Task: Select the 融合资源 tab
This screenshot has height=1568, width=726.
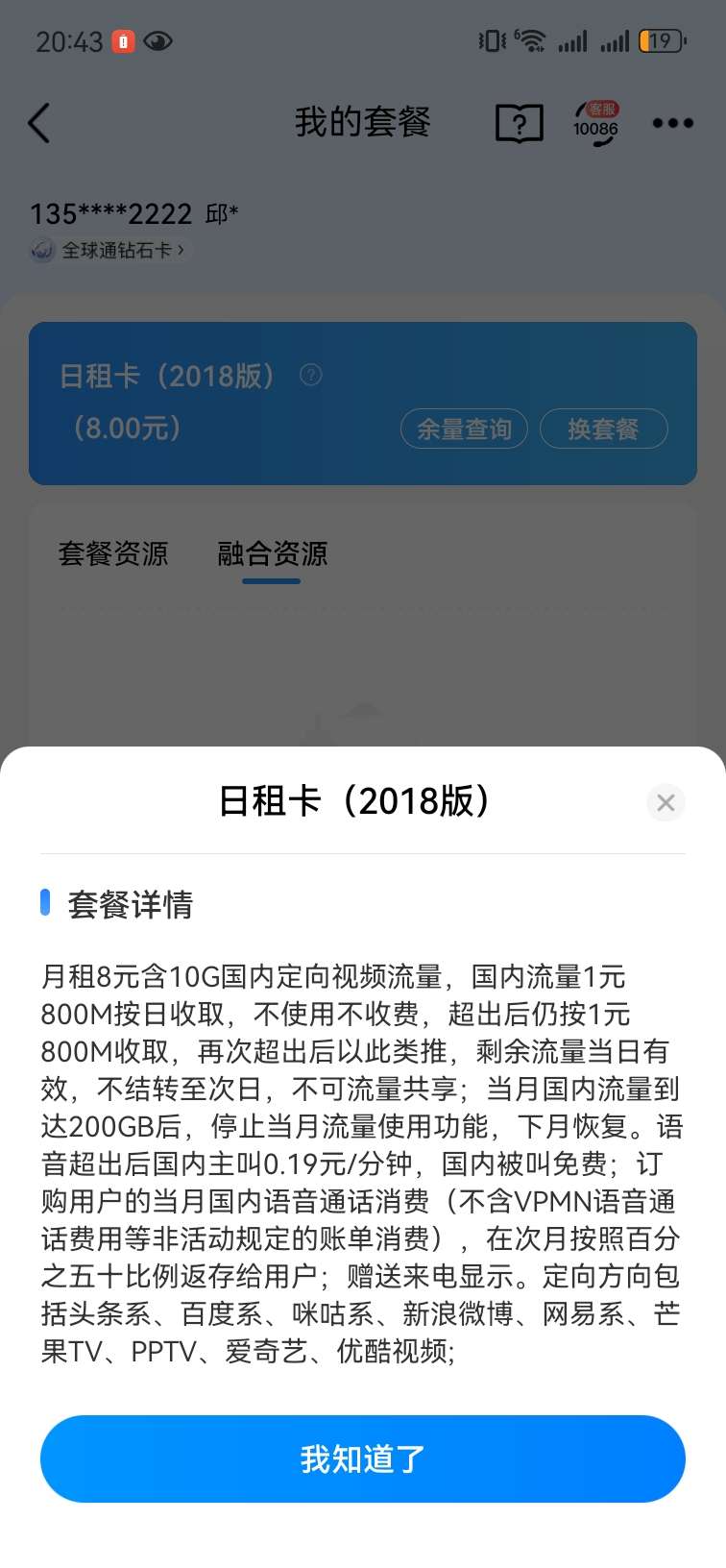Action: (x=272, y=553)
